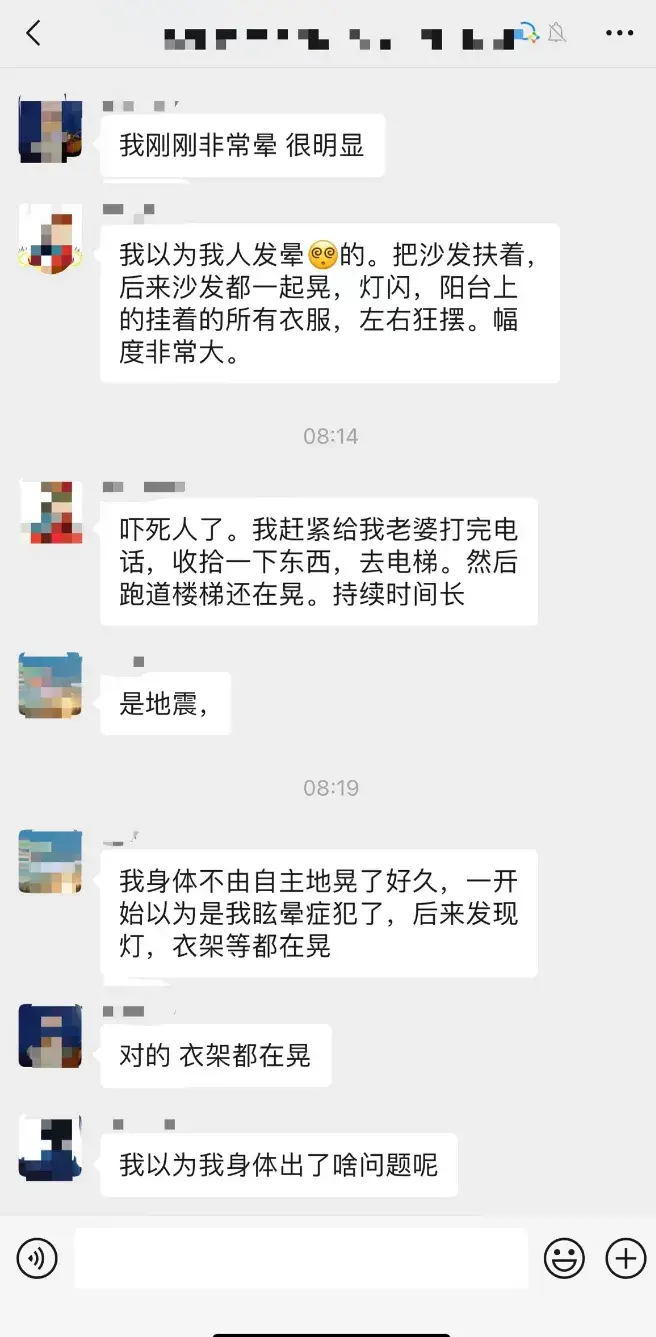Go back to the chat list
This screenshot has height=1337, width=656.
33,33
